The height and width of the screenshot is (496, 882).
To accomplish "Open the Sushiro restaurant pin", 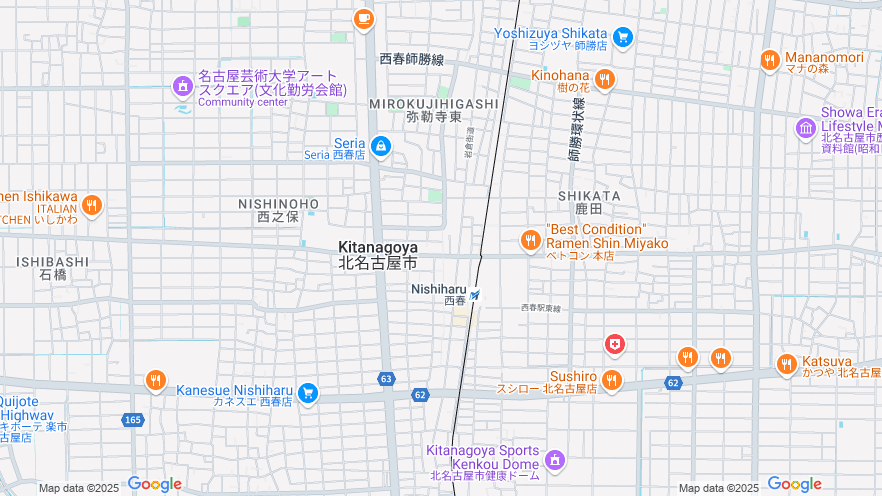I will (612, 380).
